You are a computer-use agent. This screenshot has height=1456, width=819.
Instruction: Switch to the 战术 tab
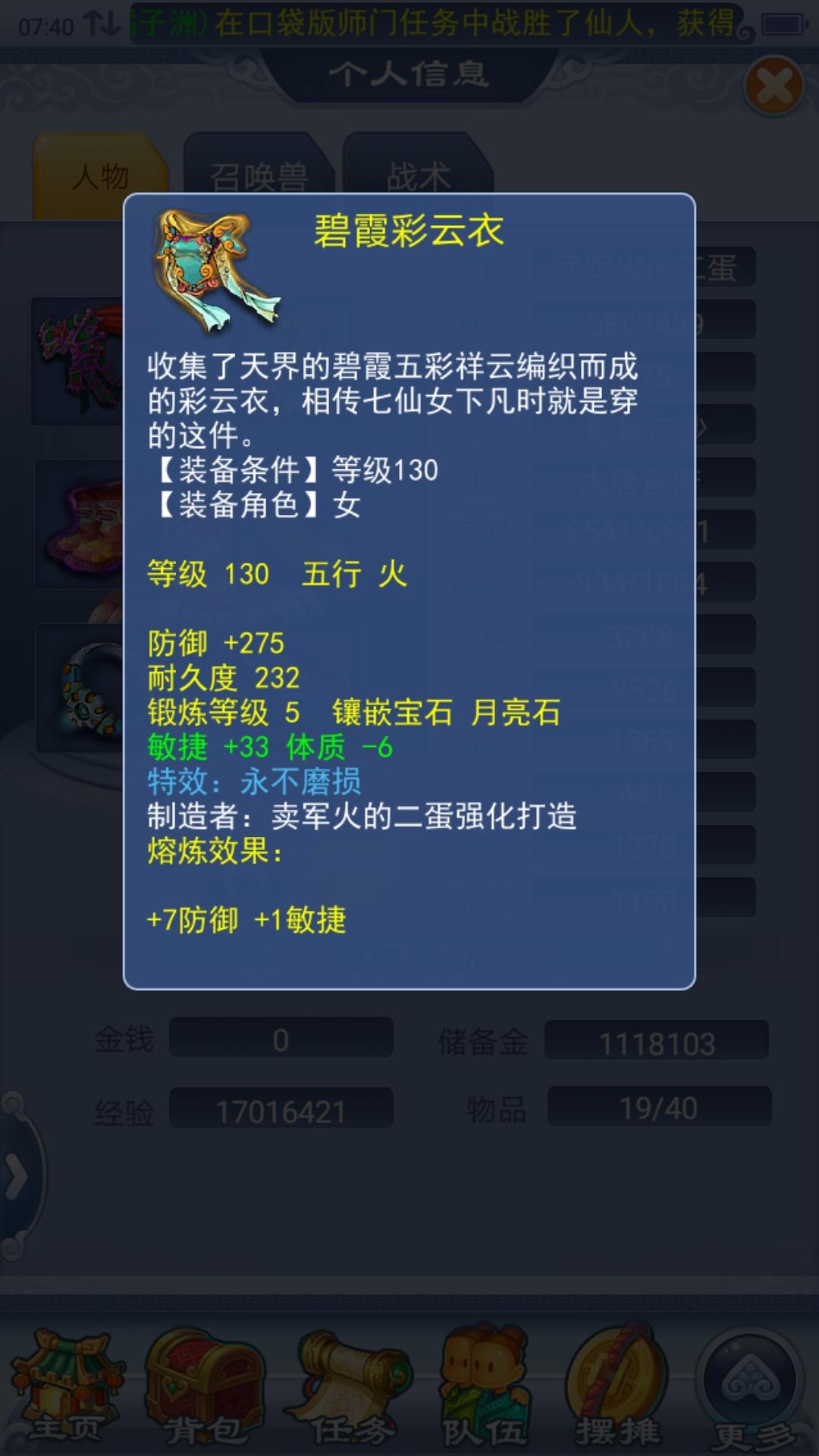pyautogui.click(x=418, y=175)
